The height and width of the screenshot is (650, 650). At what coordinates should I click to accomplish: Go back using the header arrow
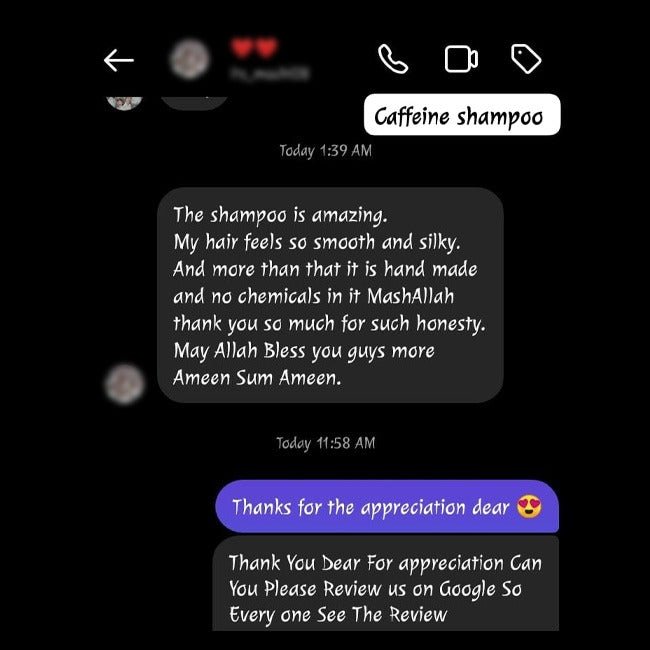tap(119, 61)
